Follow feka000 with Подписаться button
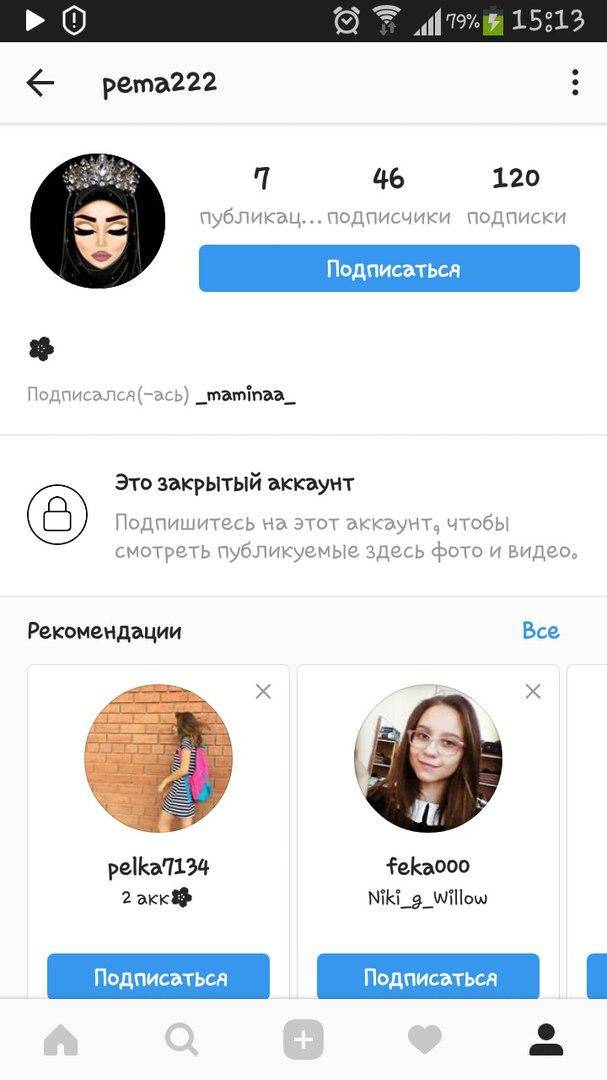The height and width of the screenshot is (1080, 607). click(x=428, y=977)
